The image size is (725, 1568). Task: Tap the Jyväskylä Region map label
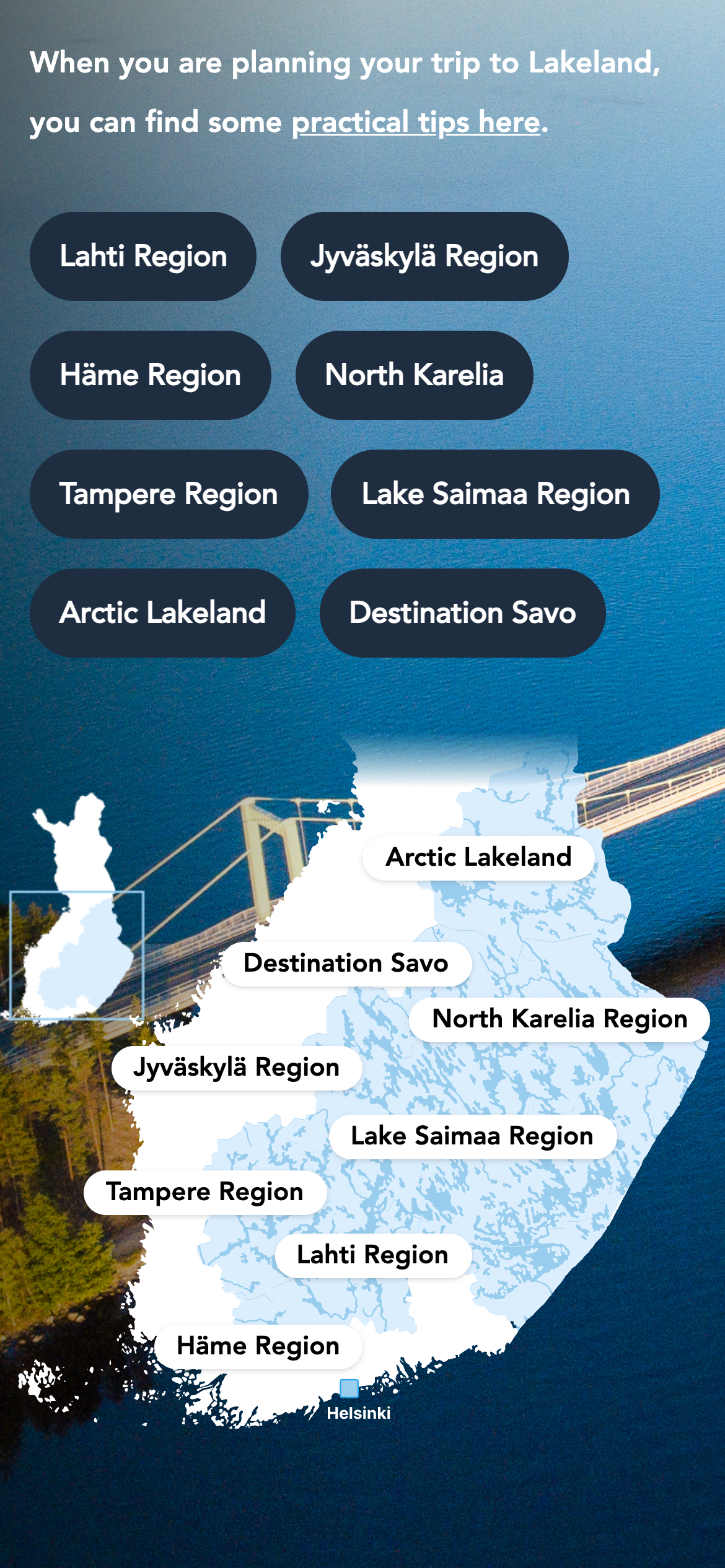[x=237, y=1068]
